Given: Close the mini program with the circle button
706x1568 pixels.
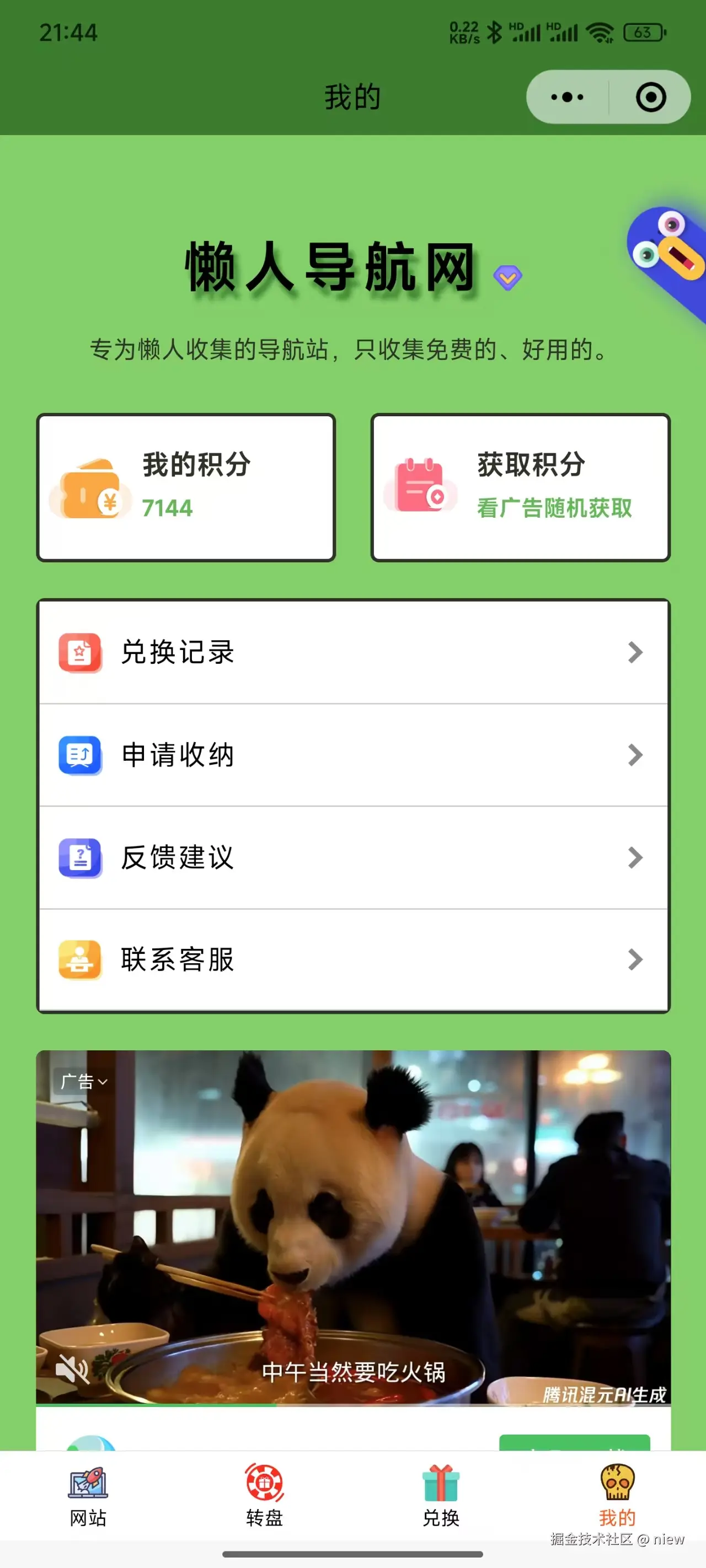Looking at the screenshot, I should [x=650, y=98].
